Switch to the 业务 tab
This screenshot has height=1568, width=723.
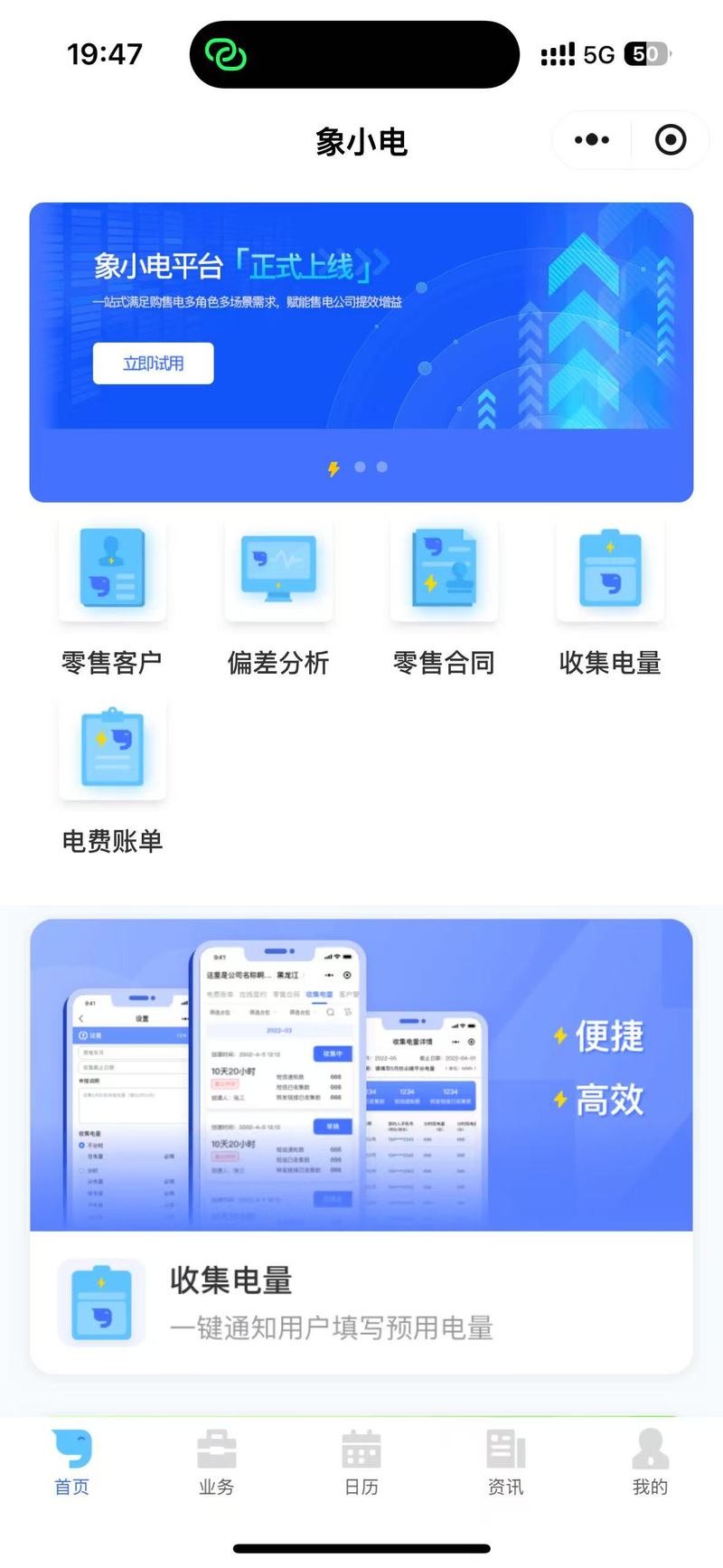click(x=217, y=1463)
